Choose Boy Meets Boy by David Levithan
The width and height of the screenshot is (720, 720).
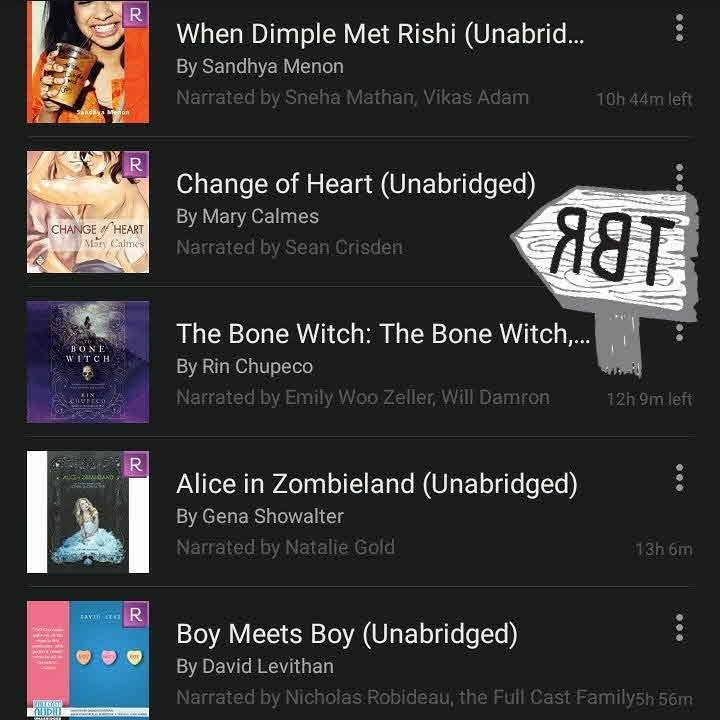tap(346, 635)
